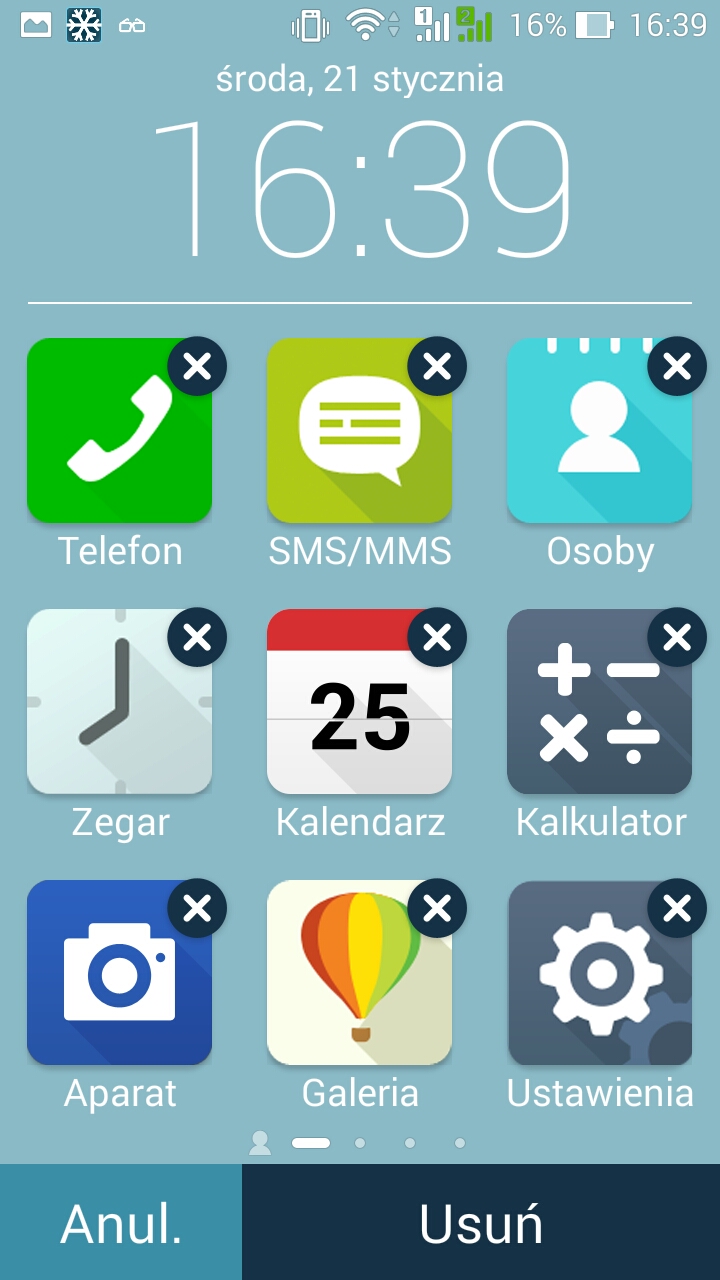The image size is (720, 1280).
Task: Remove the Kalendarz shortcut
Action: pyautogui.click(x=437, y=637)
